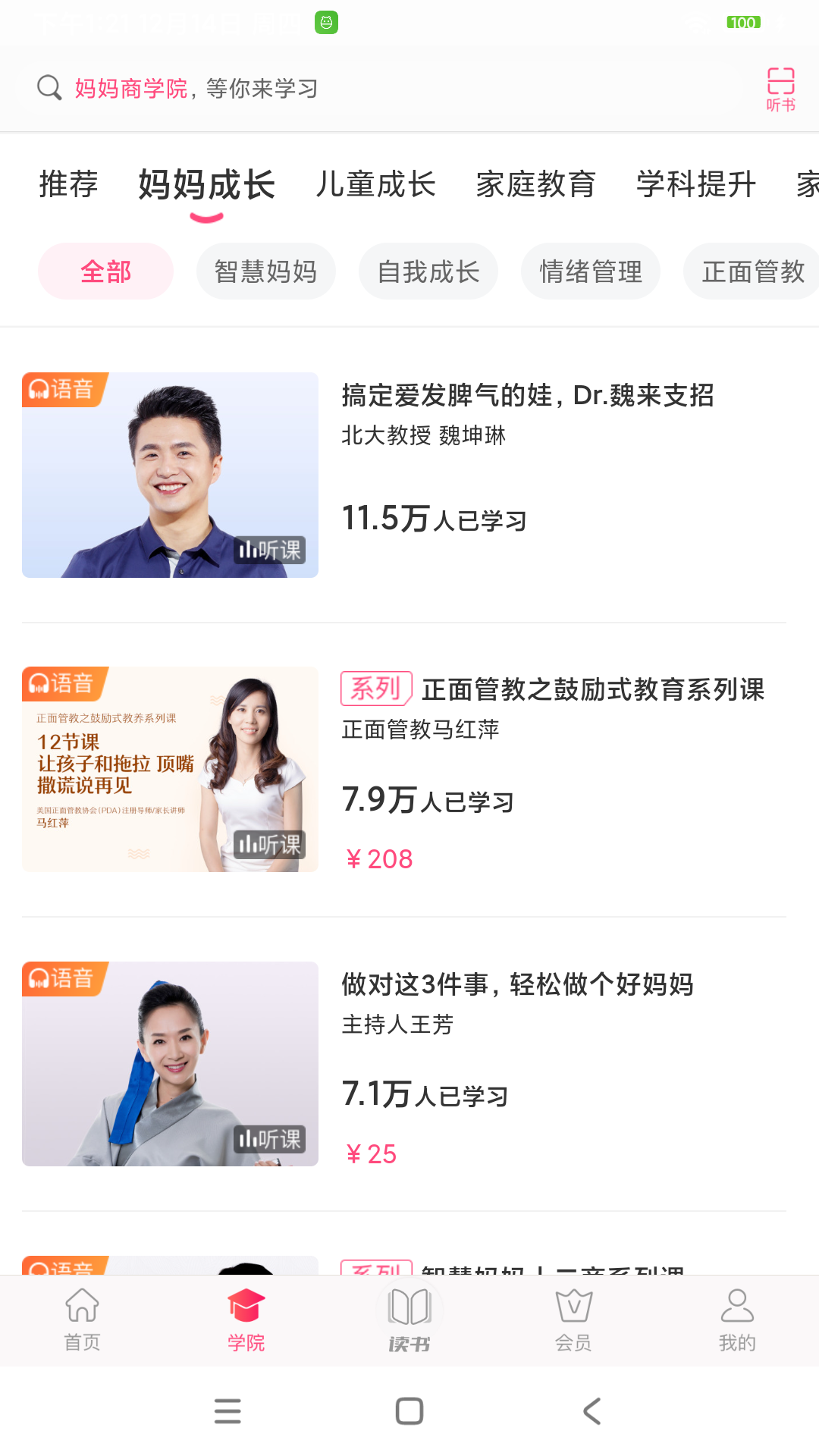Select the 全部 filter chip
The image size is (819, 1456).
(x=105, y=271)
